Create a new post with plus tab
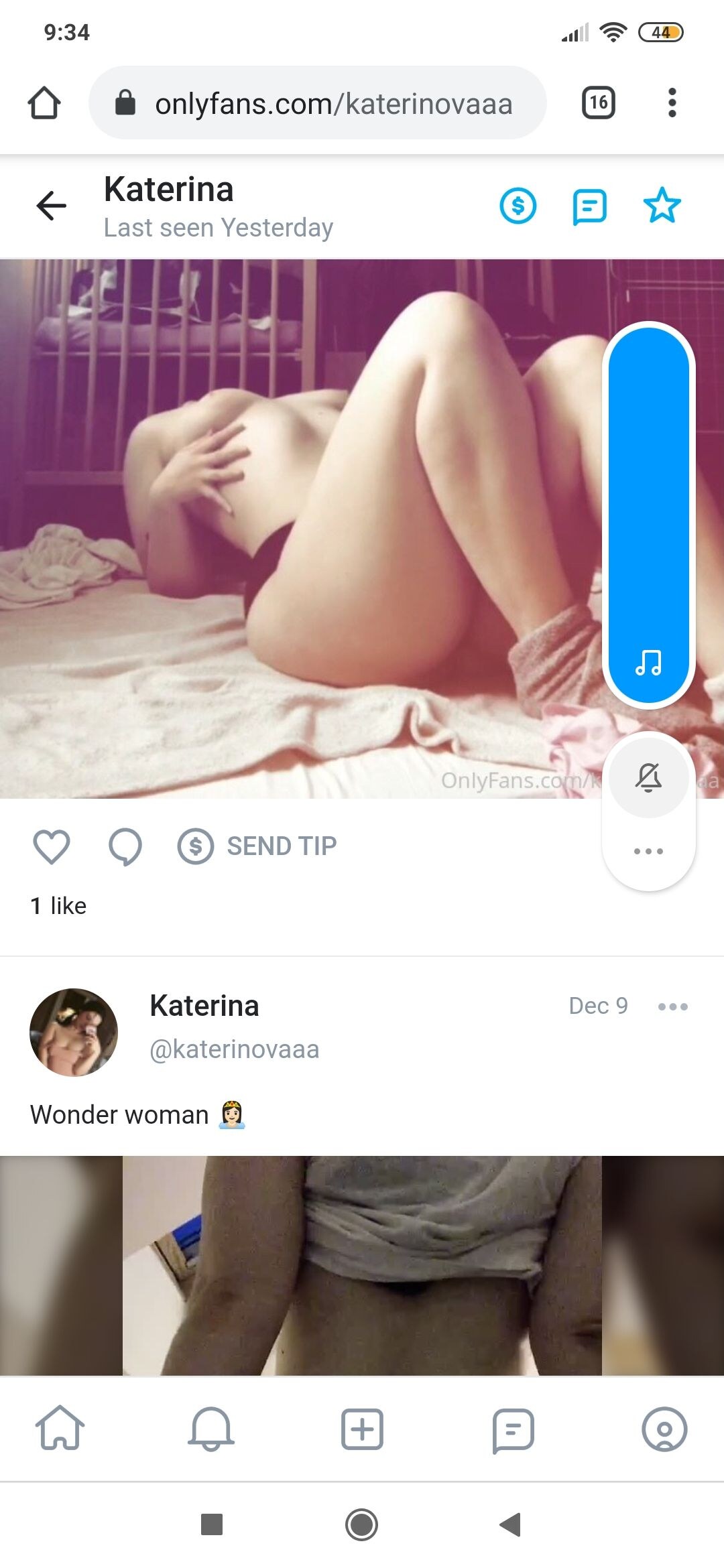The height and width of the screenshot is (1568, 724). [362, 1429]
